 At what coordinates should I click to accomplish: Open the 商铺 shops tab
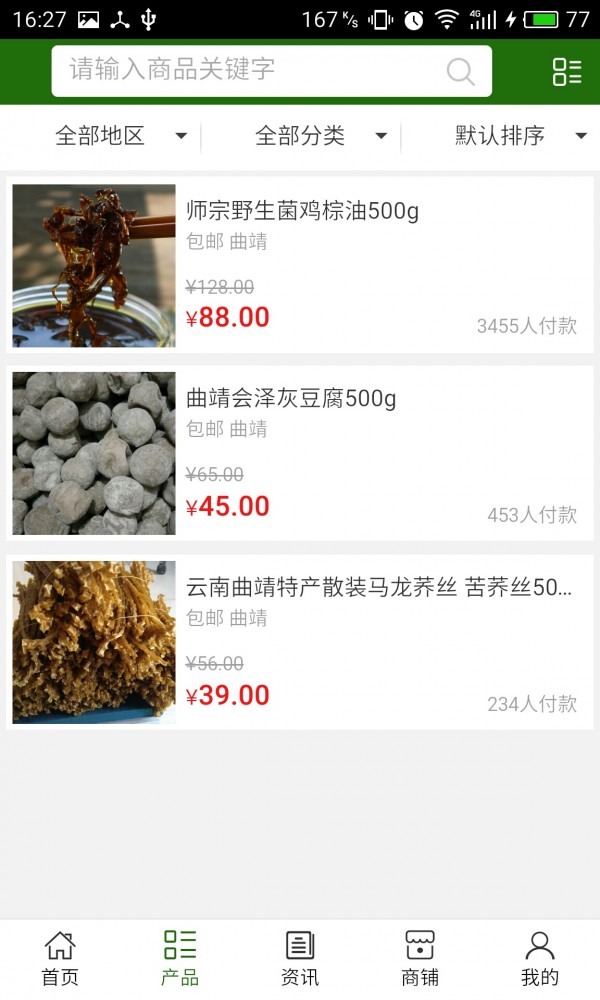coord(420,958)
